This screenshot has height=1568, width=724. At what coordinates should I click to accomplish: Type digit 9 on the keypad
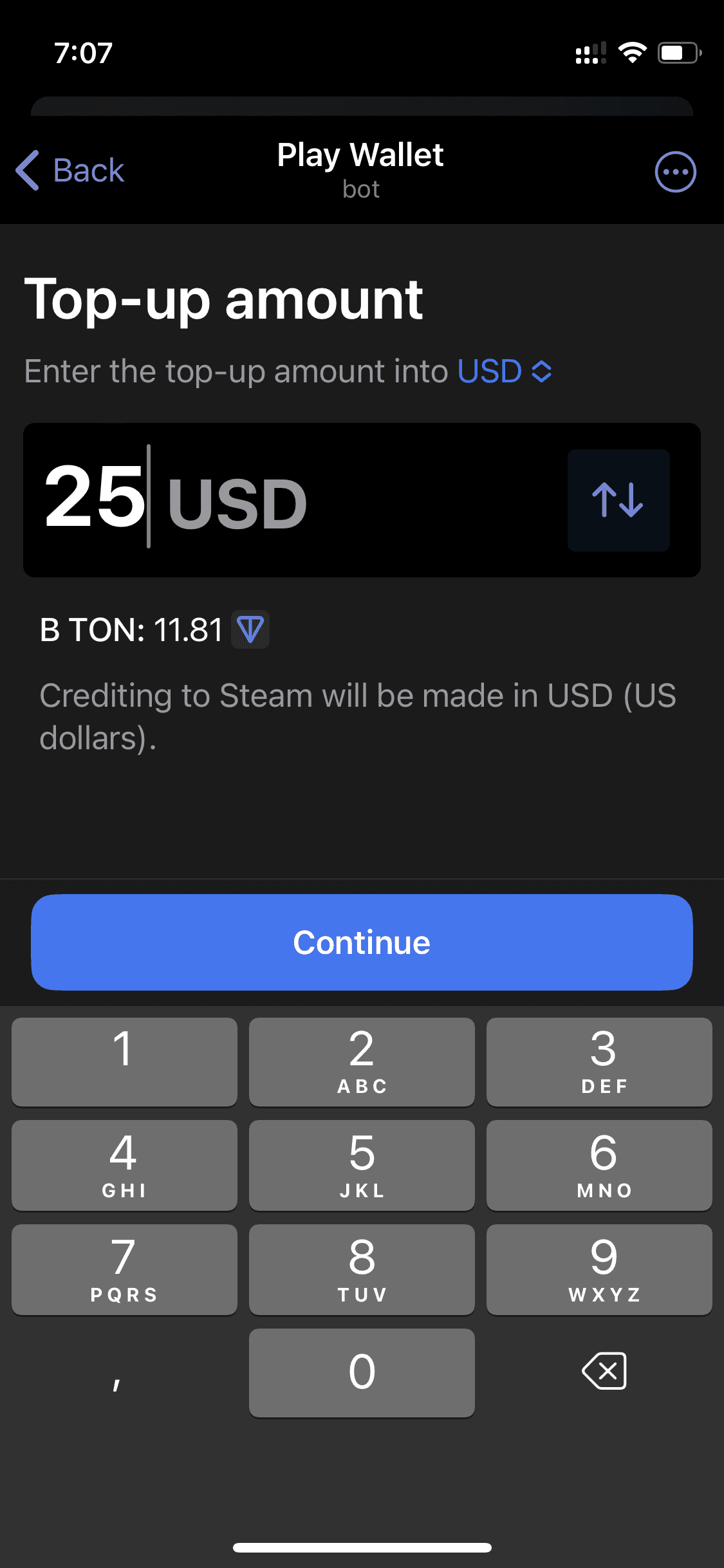coord(599,1269)
